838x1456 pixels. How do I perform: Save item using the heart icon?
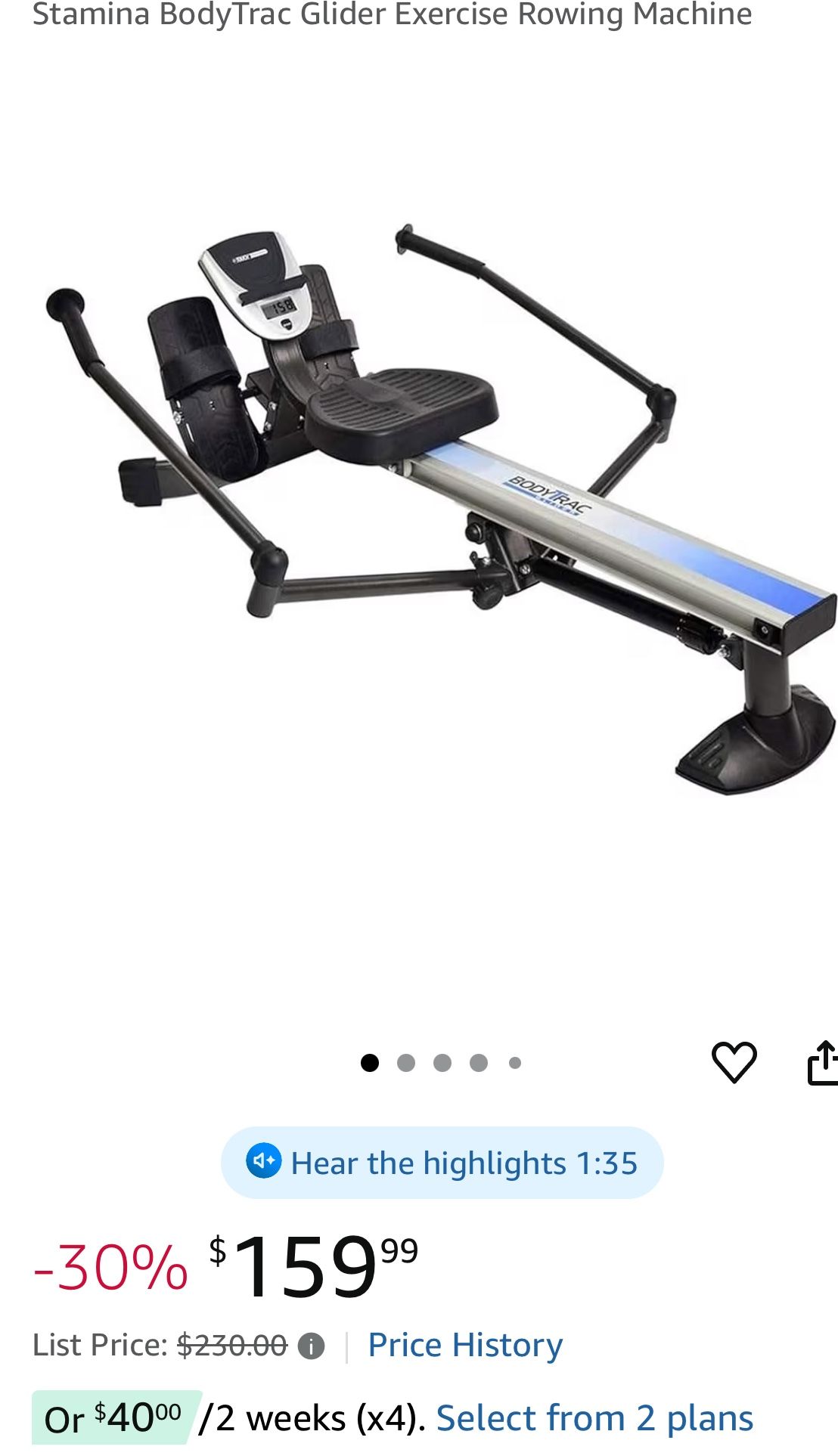[735, 1062]
